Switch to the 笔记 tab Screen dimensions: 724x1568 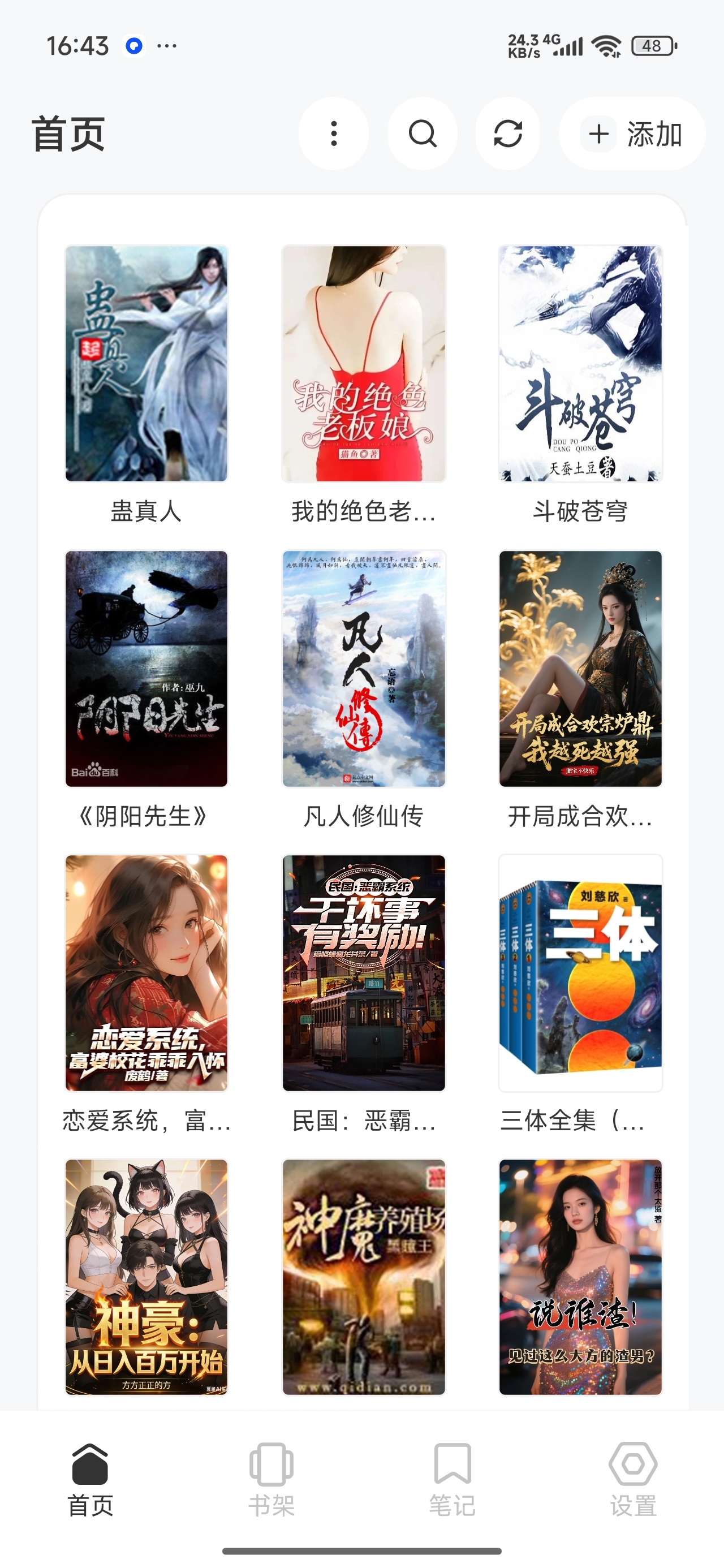452,1479
